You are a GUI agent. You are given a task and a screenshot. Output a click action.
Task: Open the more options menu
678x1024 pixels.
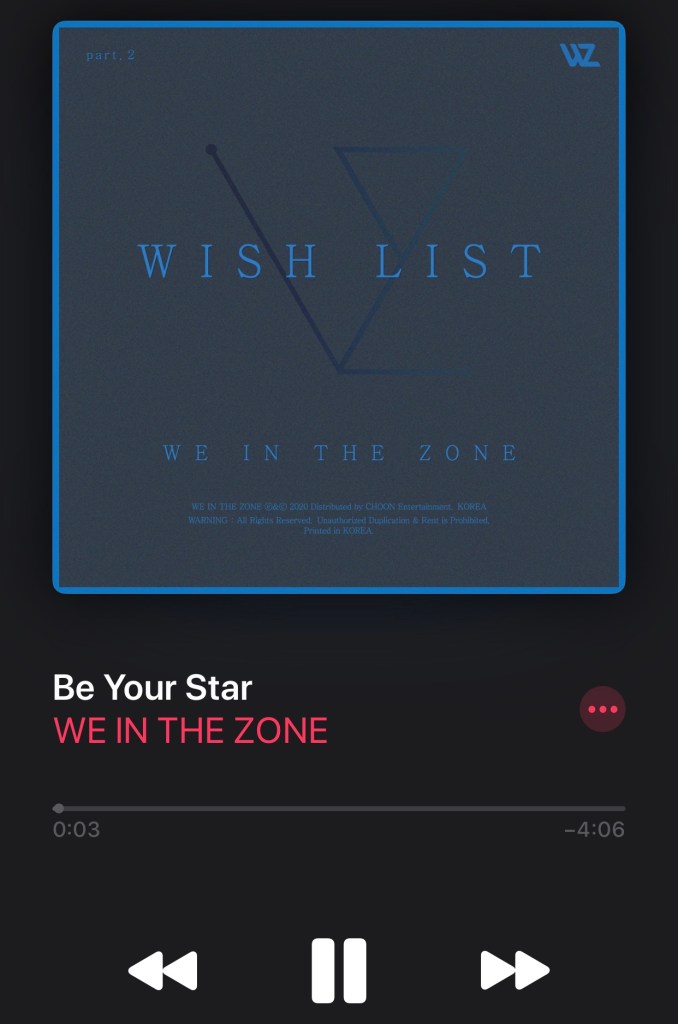click(x=602, y=709)
